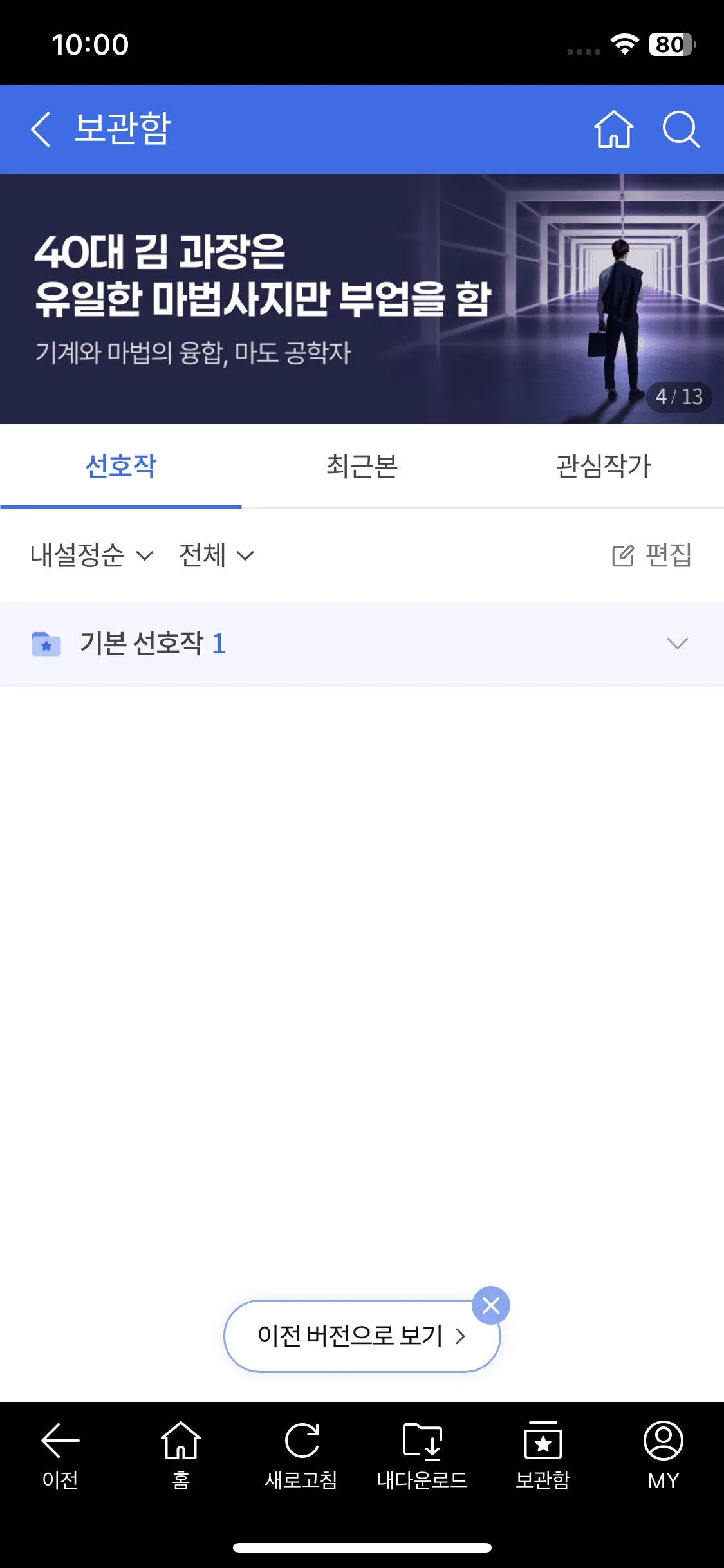Switch to the 최근본 tab
Screen dimensions: 724x1568
pyautogui.click(x=362, y=466)
